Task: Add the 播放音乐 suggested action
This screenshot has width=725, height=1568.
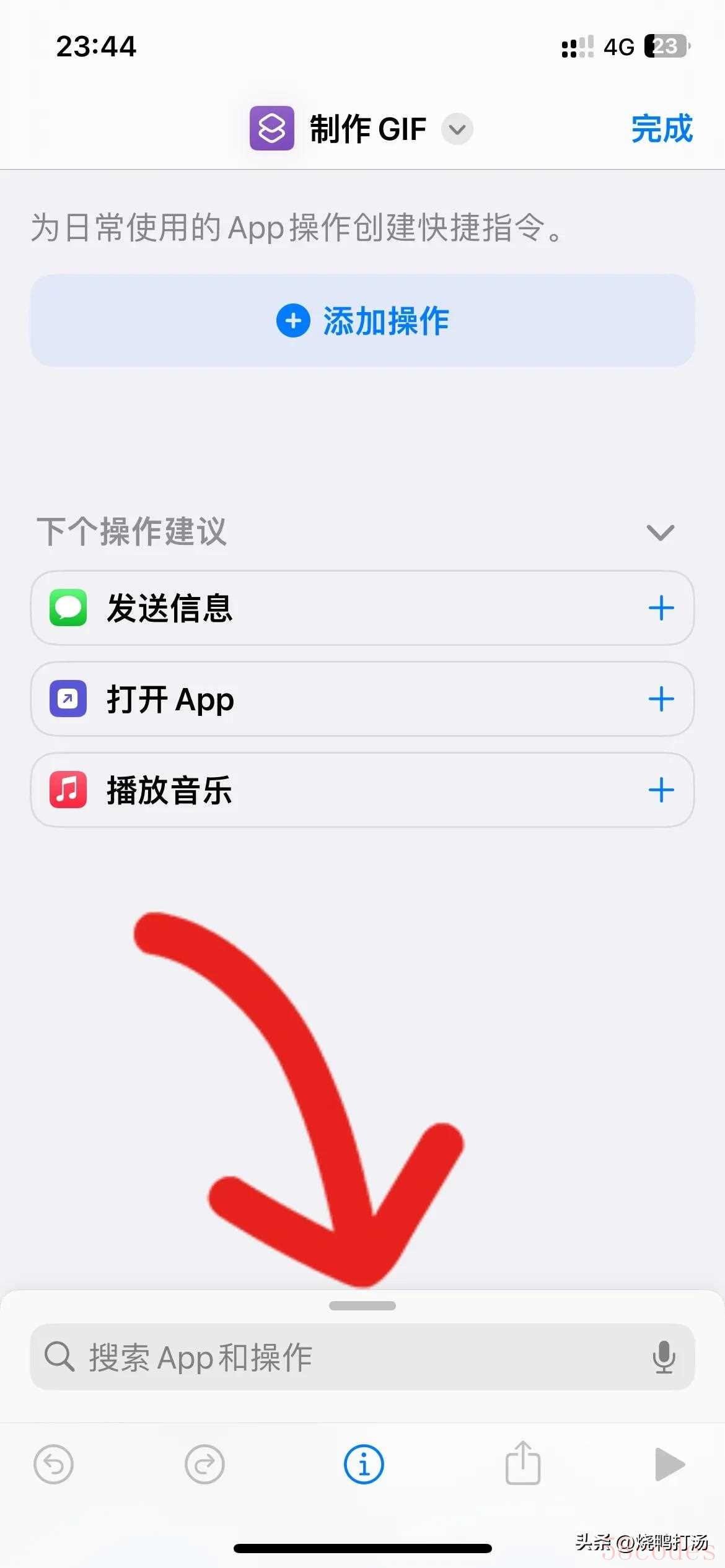Action: pyautogui.click(x=661, y=790)
